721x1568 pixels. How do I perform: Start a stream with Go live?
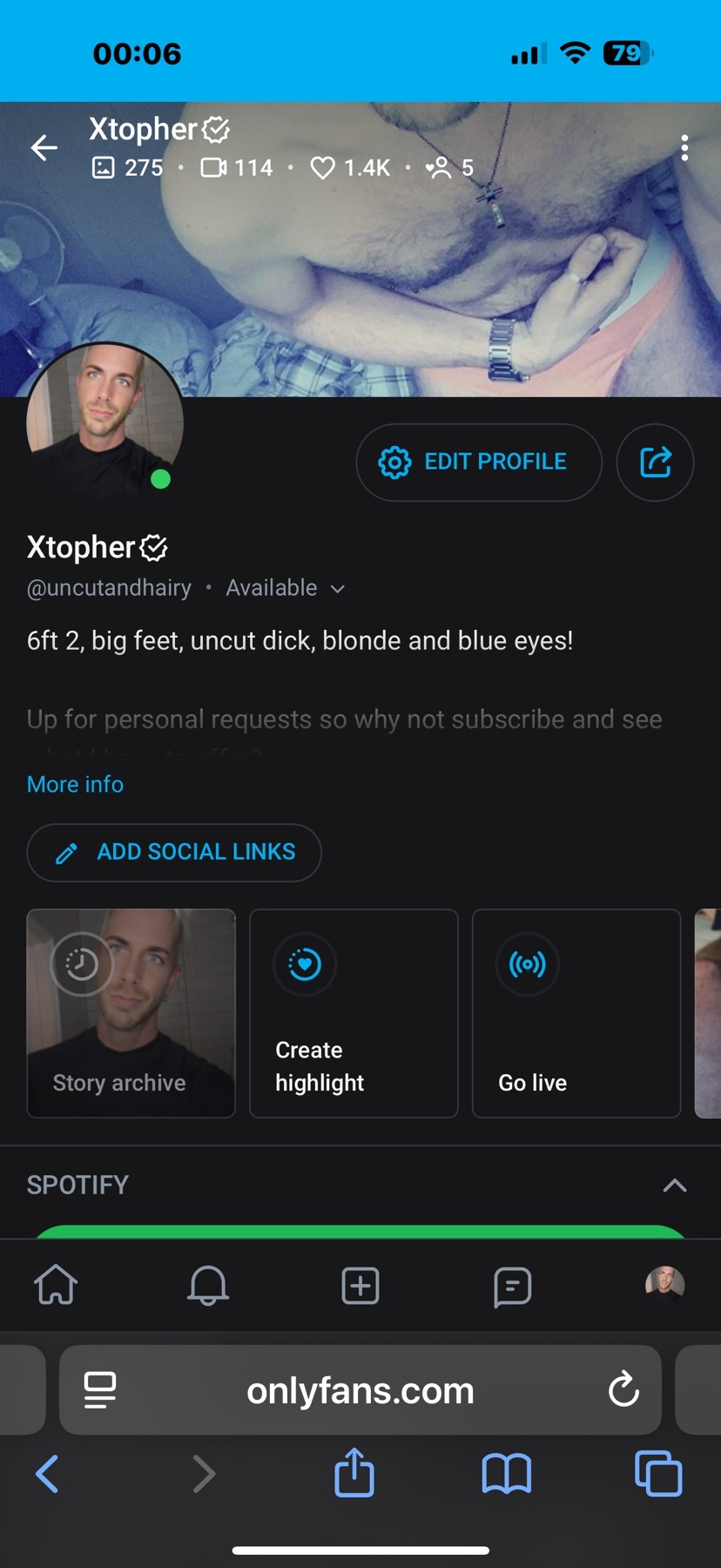point(576,1013)
